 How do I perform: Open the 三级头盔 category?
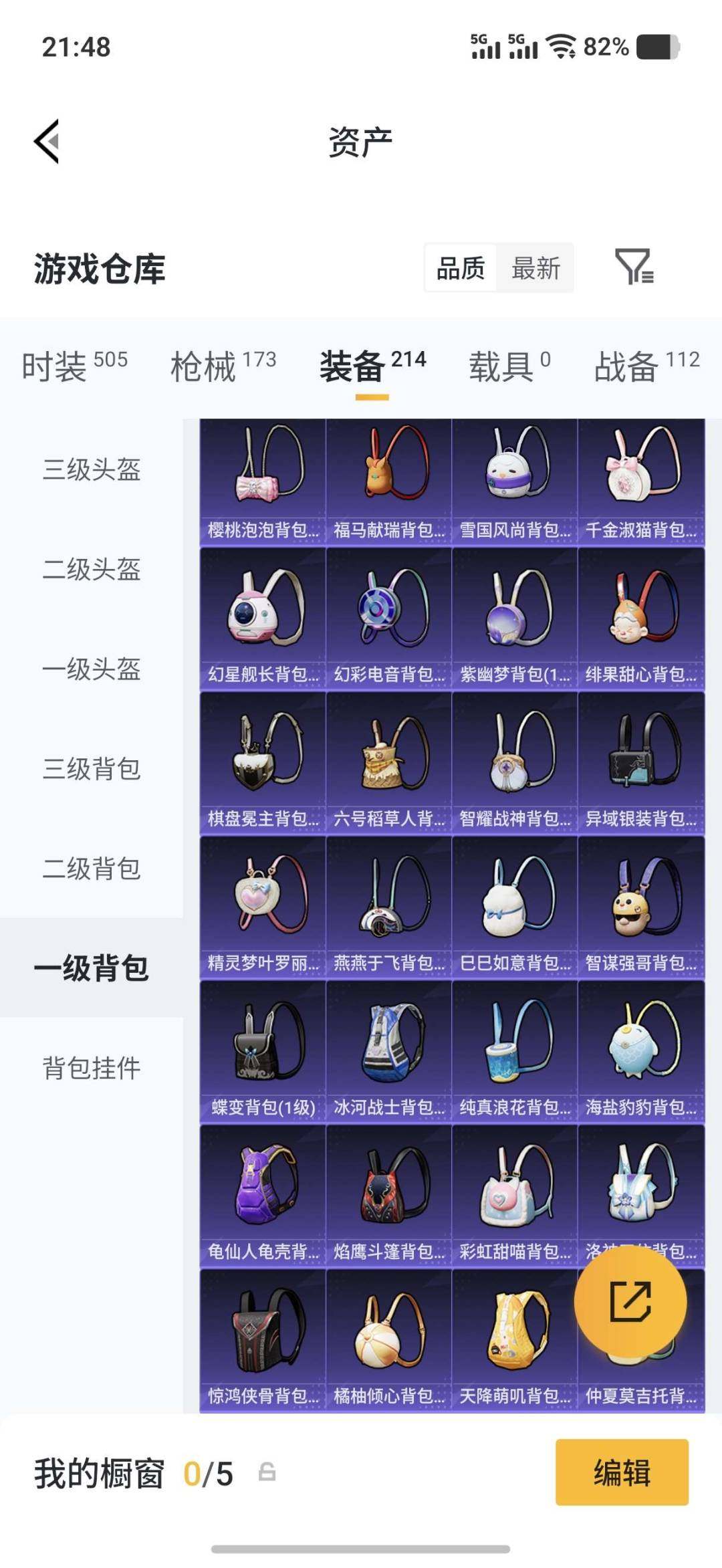click(91, 470)
